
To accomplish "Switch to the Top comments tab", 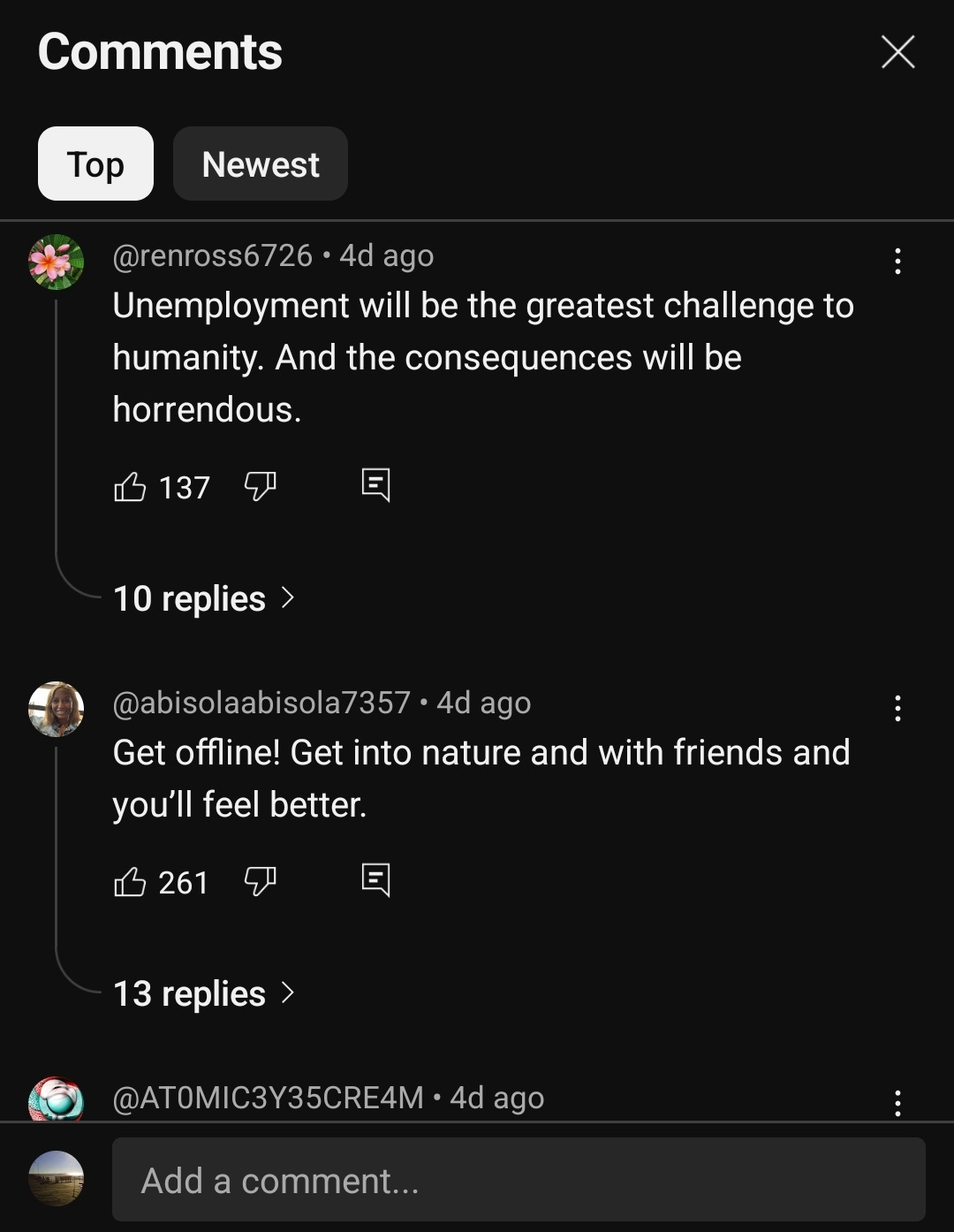I will coord(95,164).
